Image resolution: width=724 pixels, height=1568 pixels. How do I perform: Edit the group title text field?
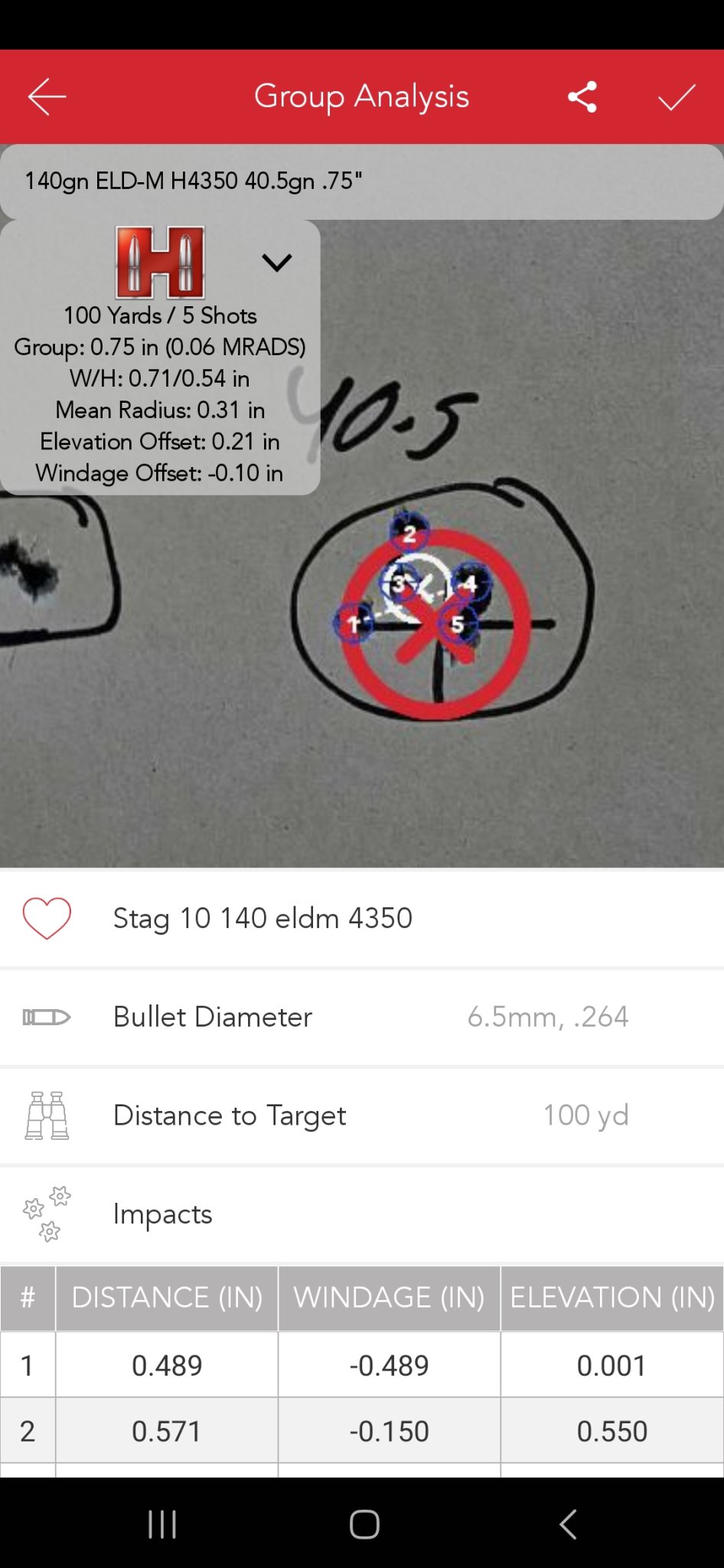360,181
